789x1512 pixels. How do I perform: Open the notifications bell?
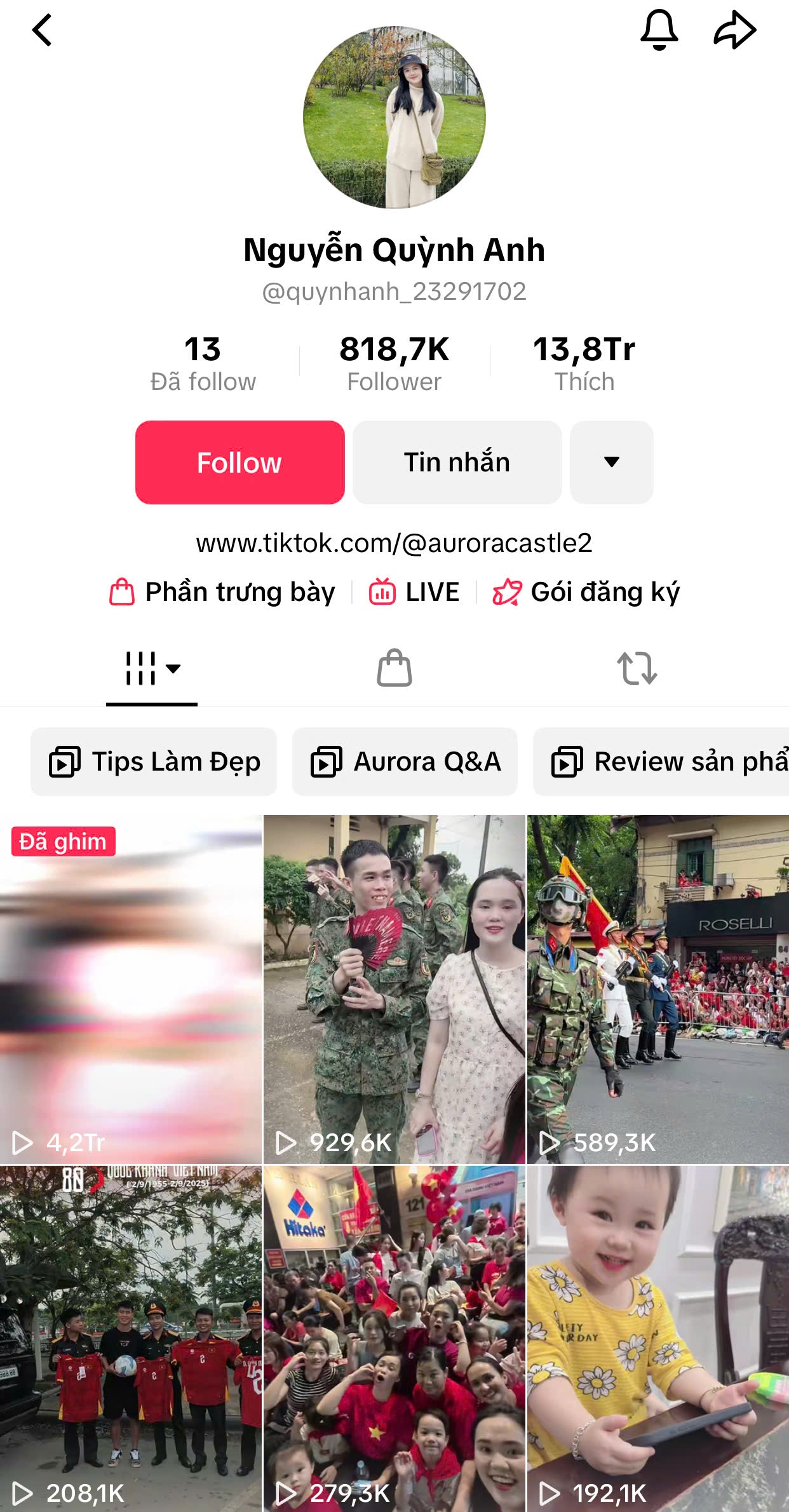click(659, 30)
